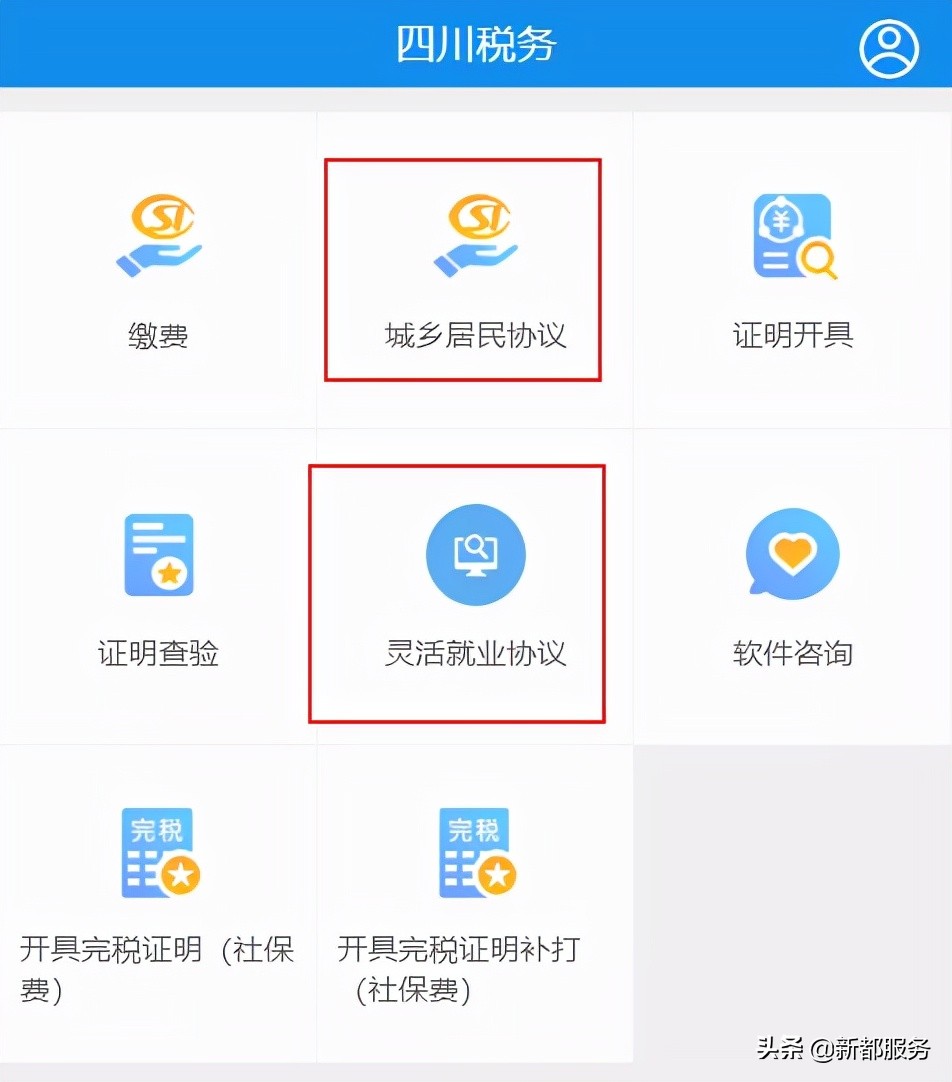Click the 四川税务 title in header
The height and width of the screenshot is (1082, 952).
coord(476,43)
